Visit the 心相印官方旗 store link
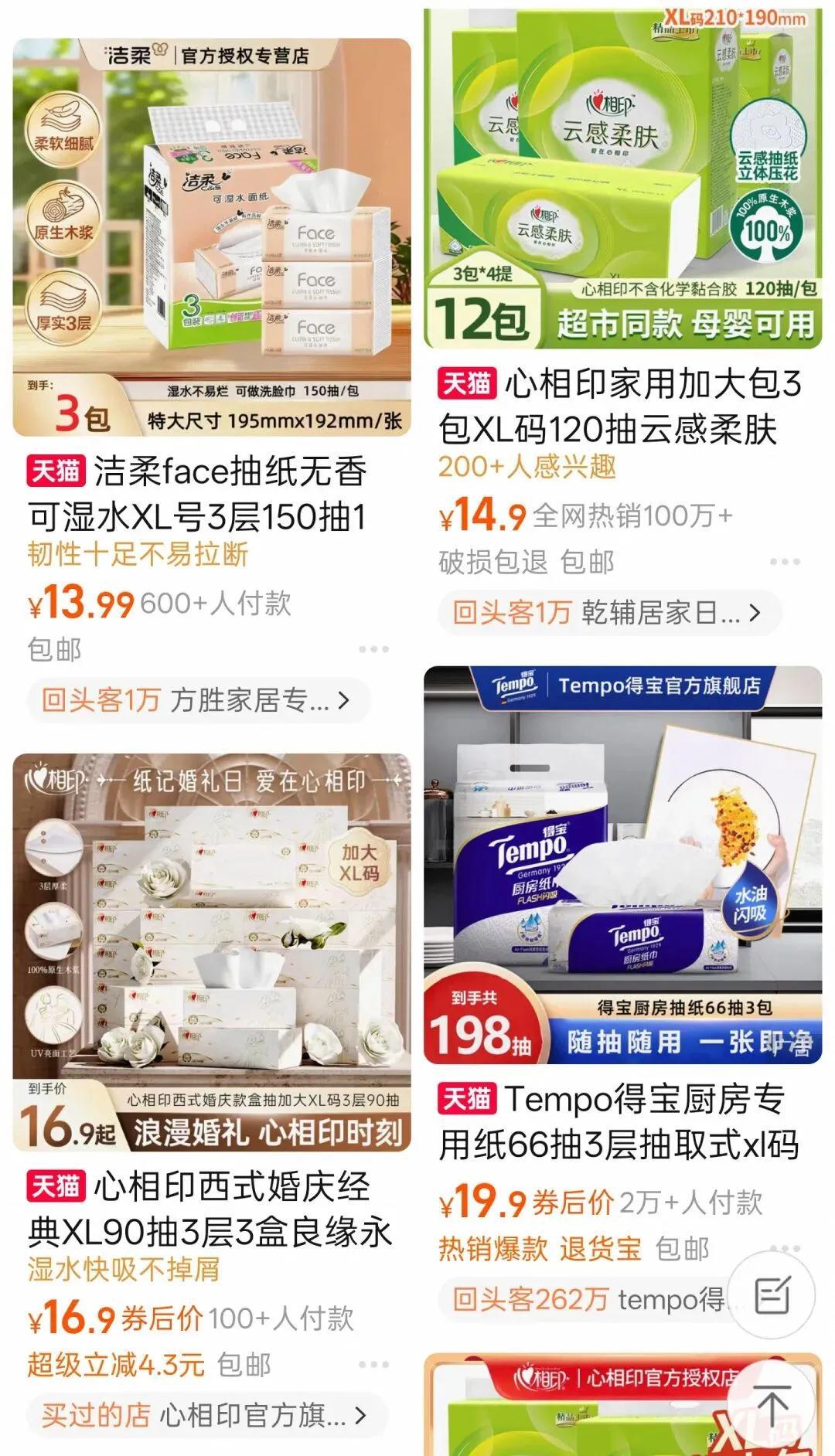The image size is (835, 1456). click(x=206, y=1416)
